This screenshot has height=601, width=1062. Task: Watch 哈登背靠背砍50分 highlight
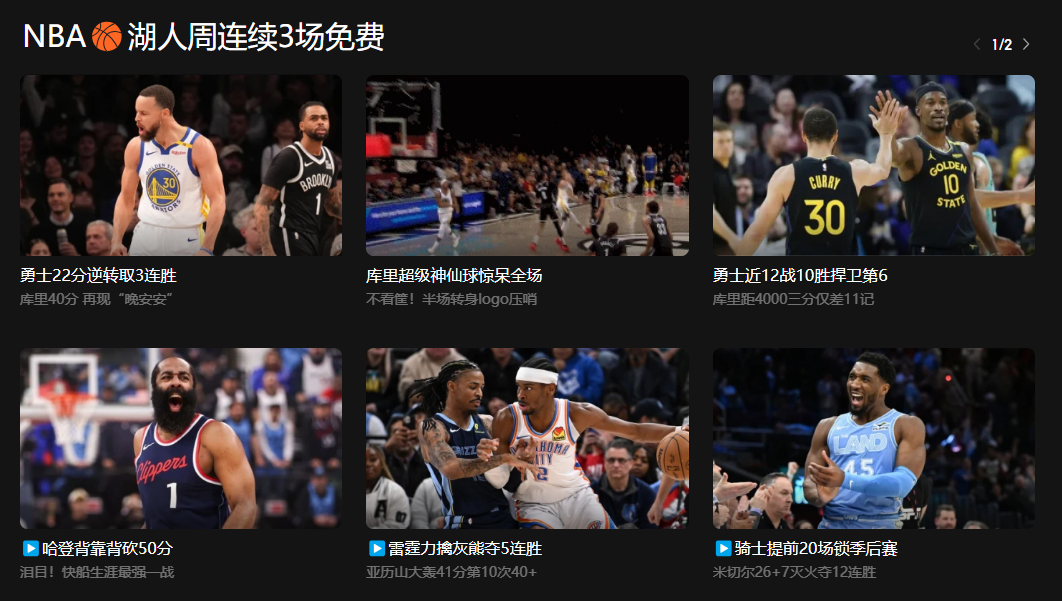(x=181, y=438)
